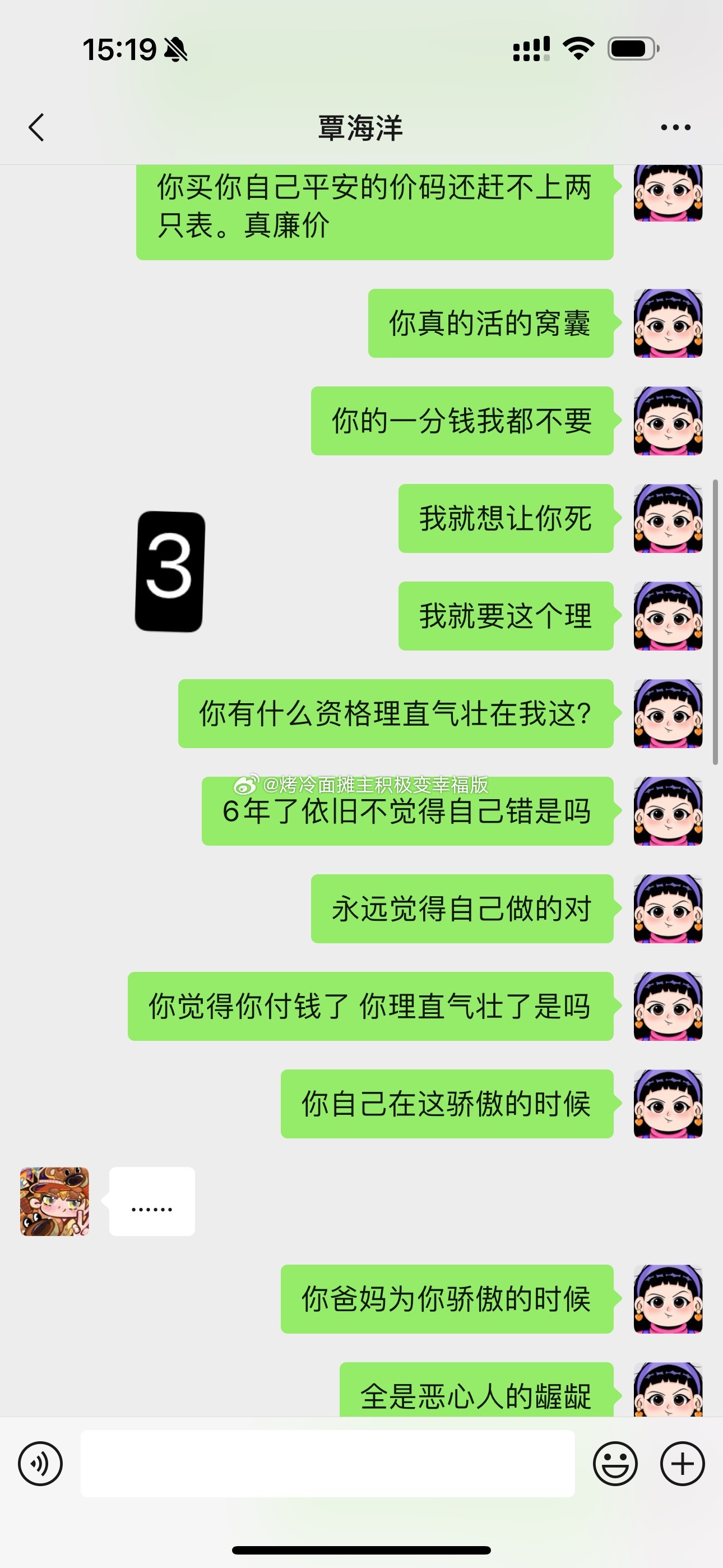
Task: Focus the message text field
Action: [x=327, y=1464]
